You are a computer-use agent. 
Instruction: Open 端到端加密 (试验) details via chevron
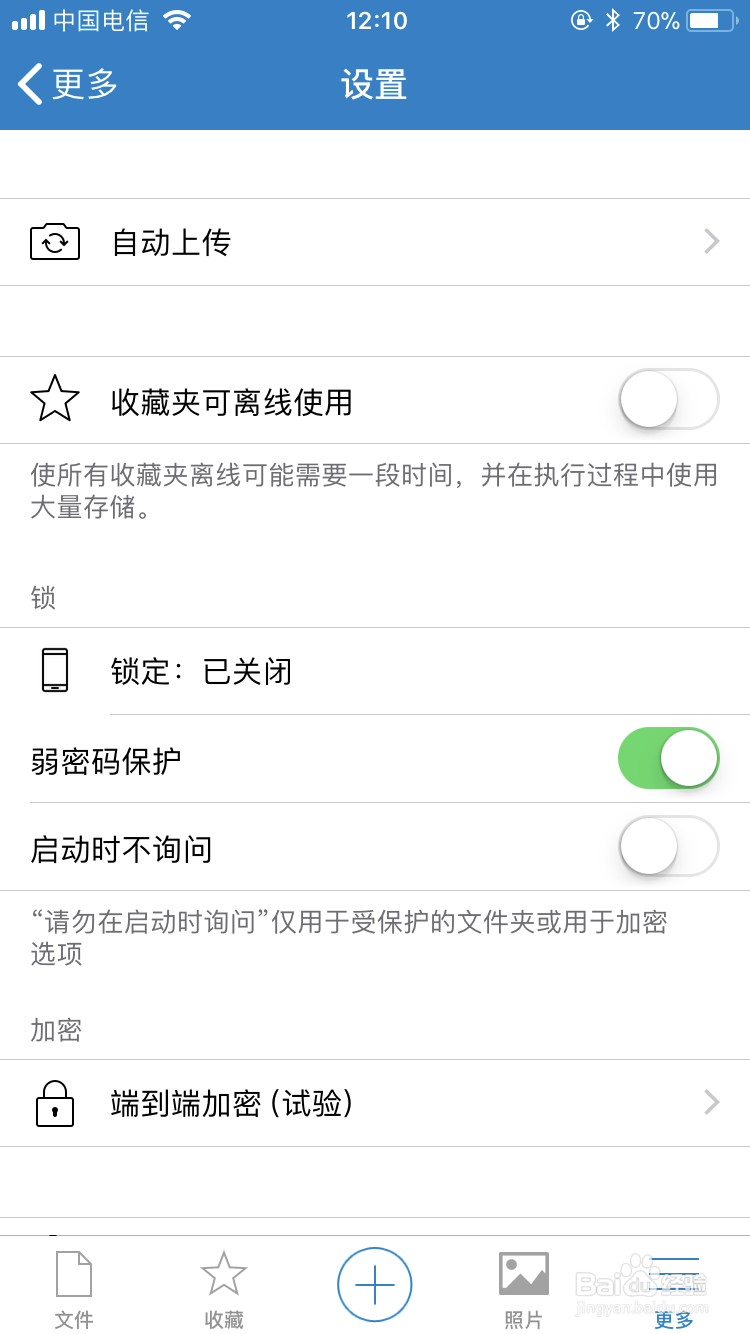(x=711, y=1103)
